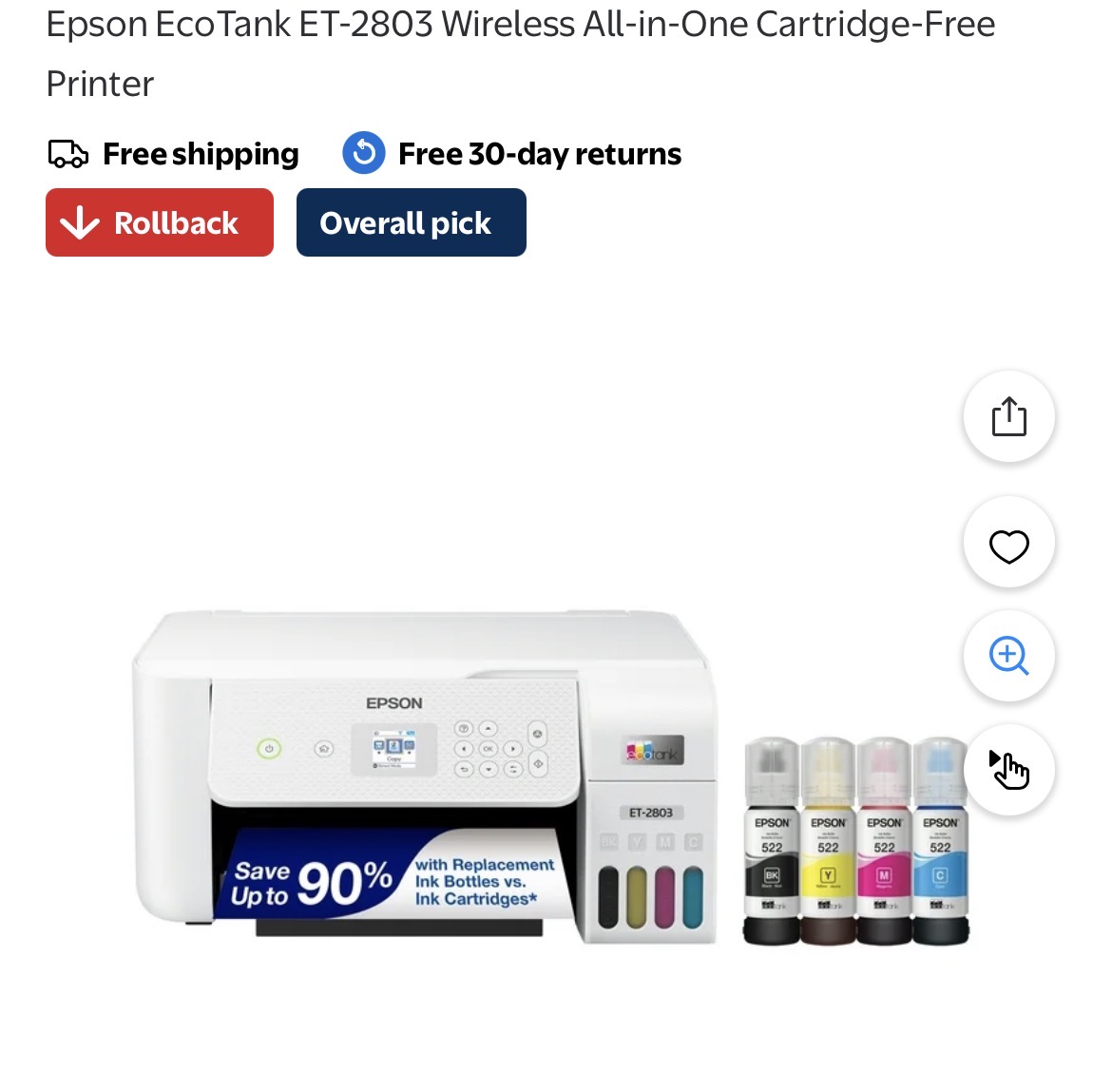Zoom into the product image

[x=1008, y=656]
